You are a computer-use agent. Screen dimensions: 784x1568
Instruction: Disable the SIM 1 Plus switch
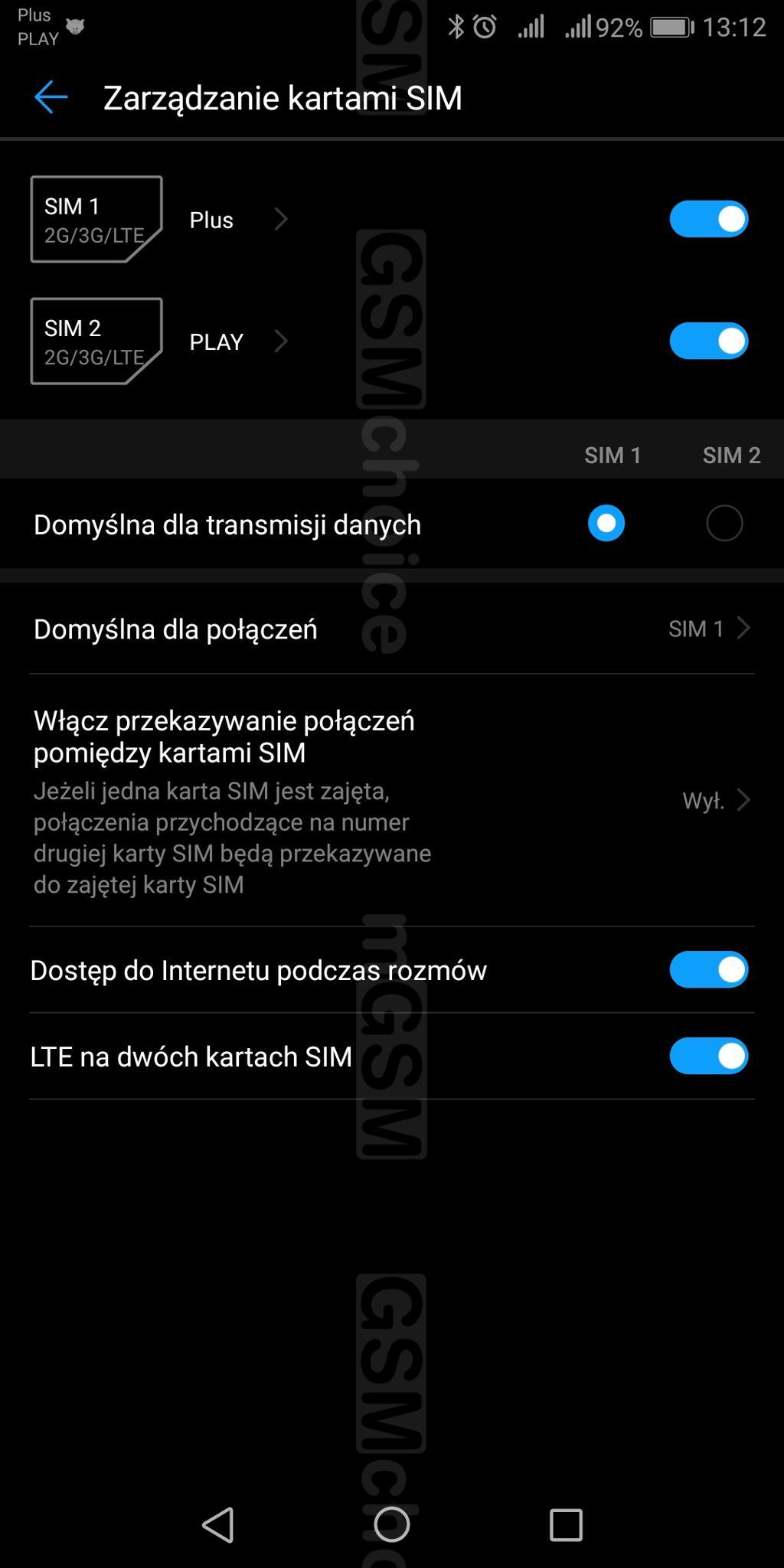pyautogui.click(x=708, y=219)
